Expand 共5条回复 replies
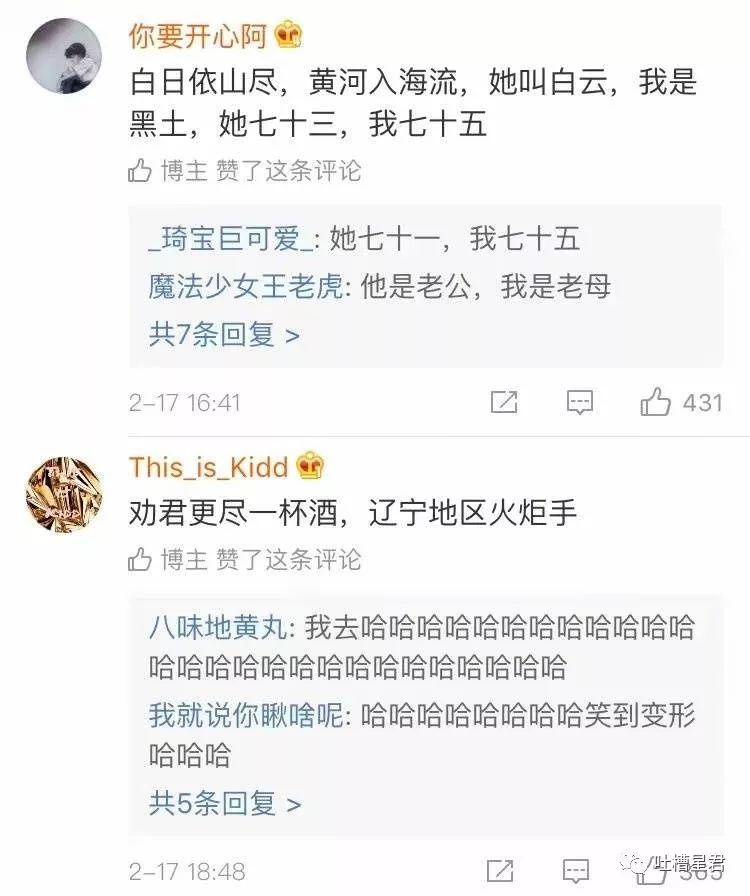The width and height of the screenshot is (750, 896). (x=224, y=803)
